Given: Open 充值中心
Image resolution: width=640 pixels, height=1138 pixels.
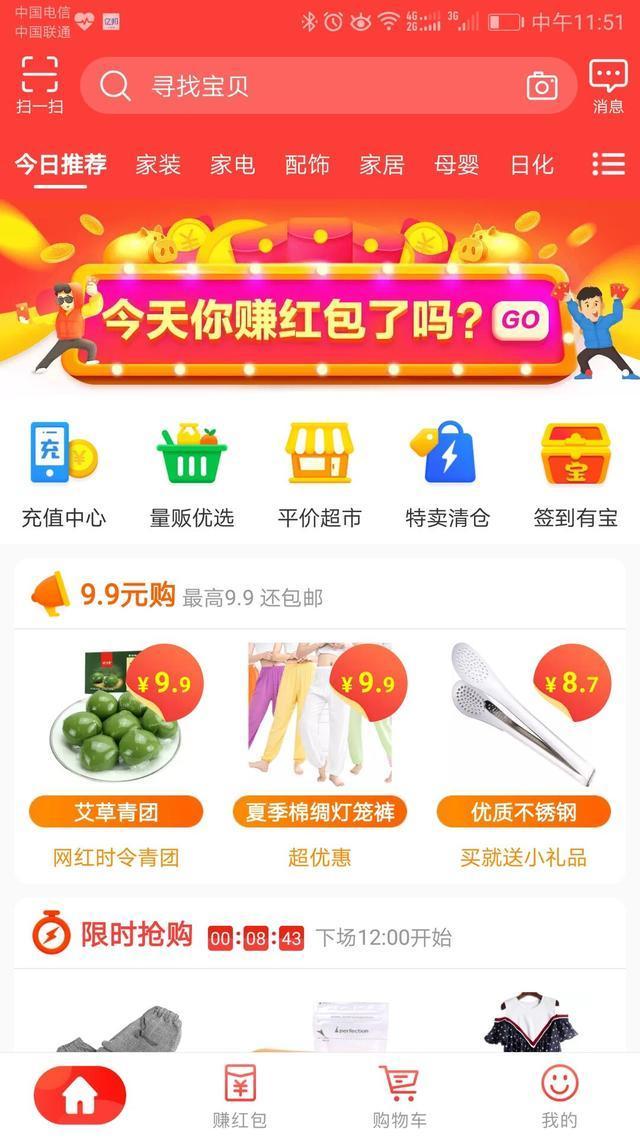Looking at the screenshot, I should point(64,475).
